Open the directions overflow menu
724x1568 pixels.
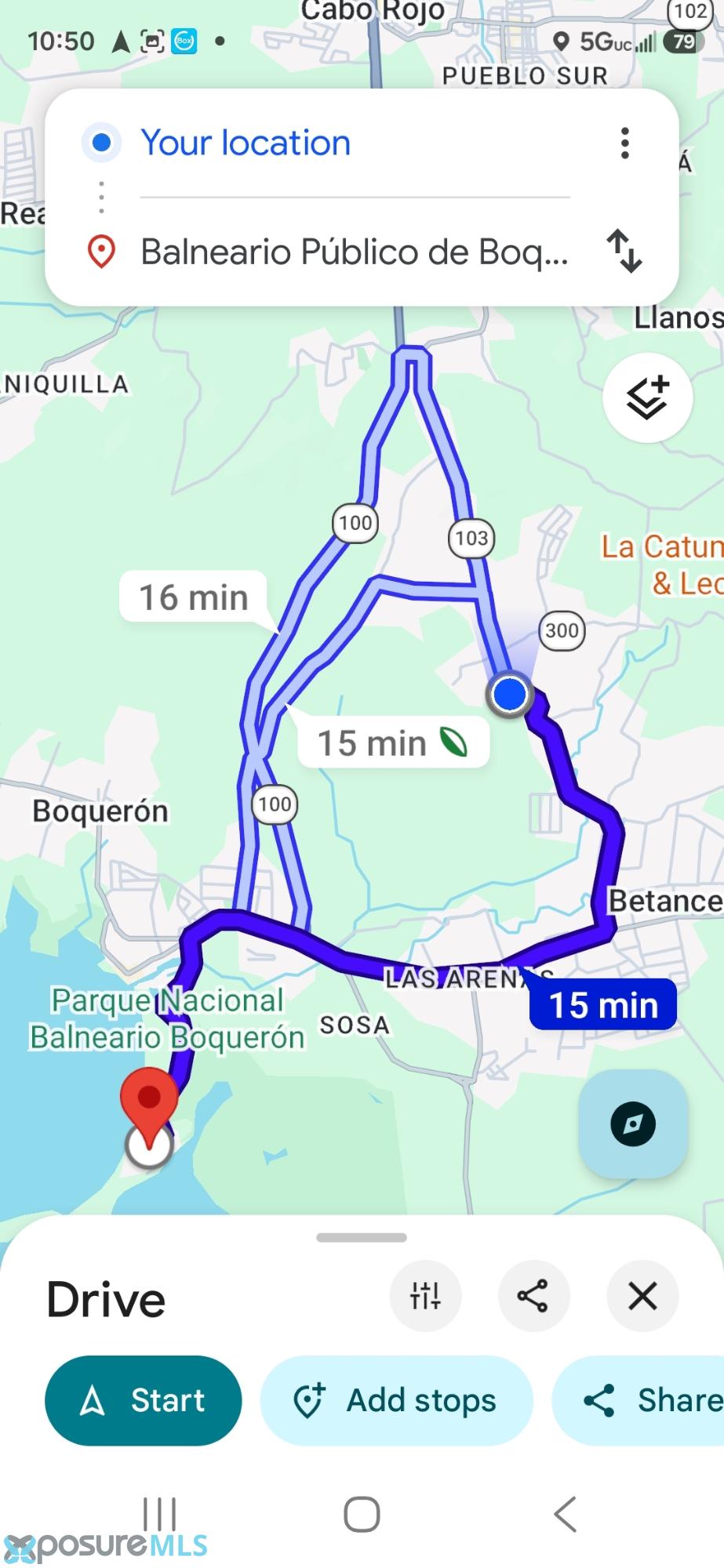pos(624,143)
